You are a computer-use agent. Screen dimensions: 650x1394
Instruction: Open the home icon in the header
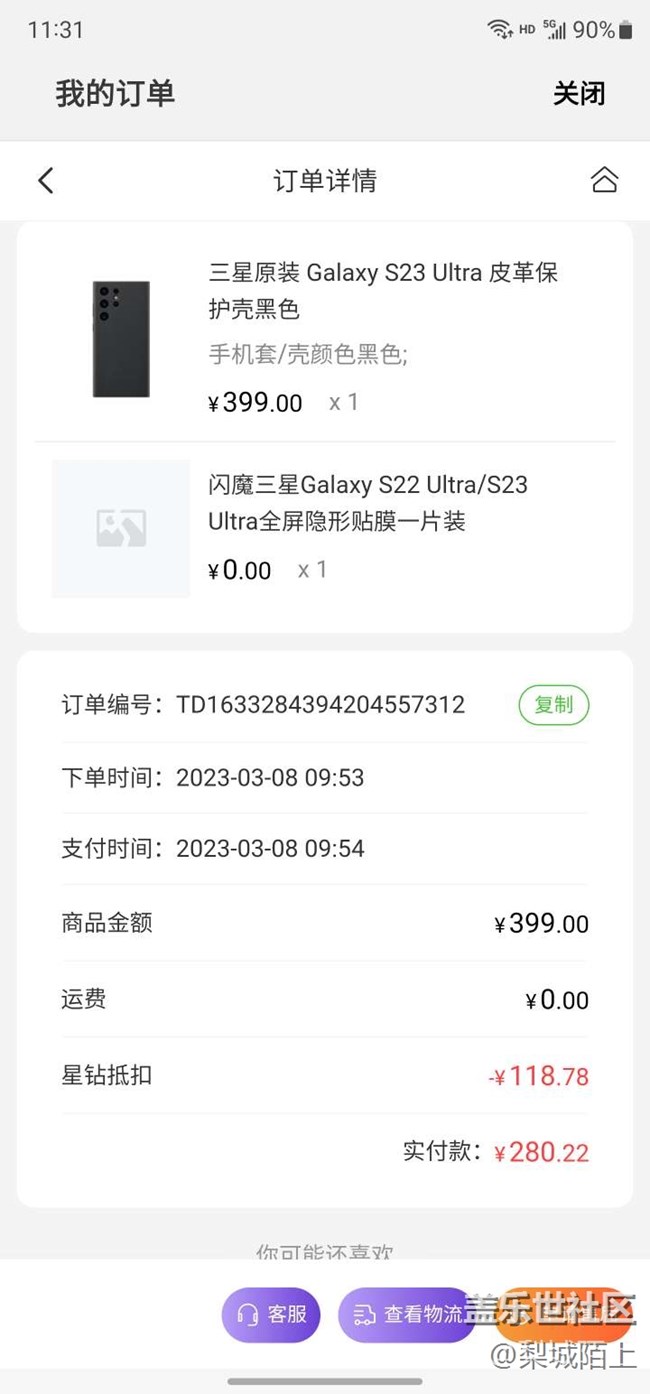point(604,181)
